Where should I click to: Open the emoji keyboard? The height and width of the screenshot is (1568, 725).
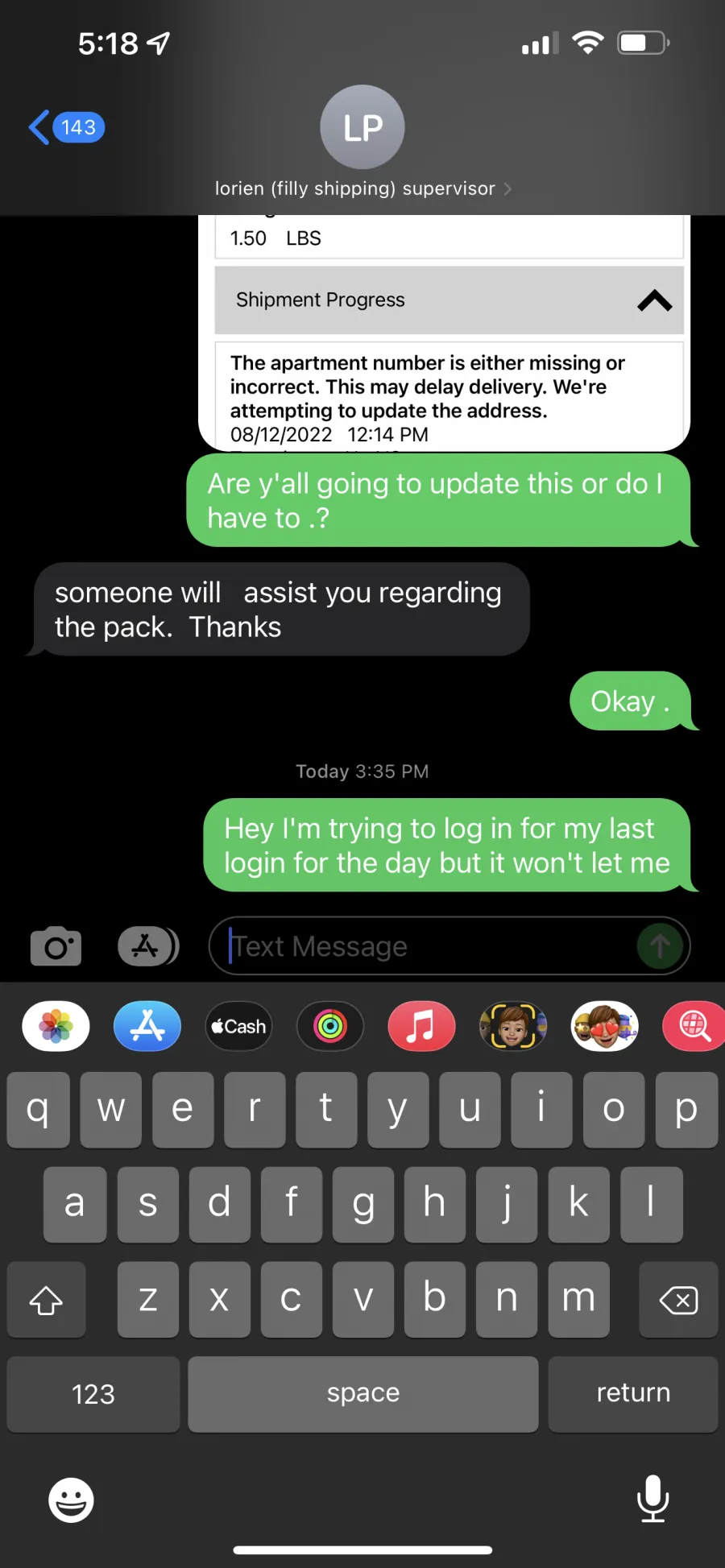click(71, 1500)
